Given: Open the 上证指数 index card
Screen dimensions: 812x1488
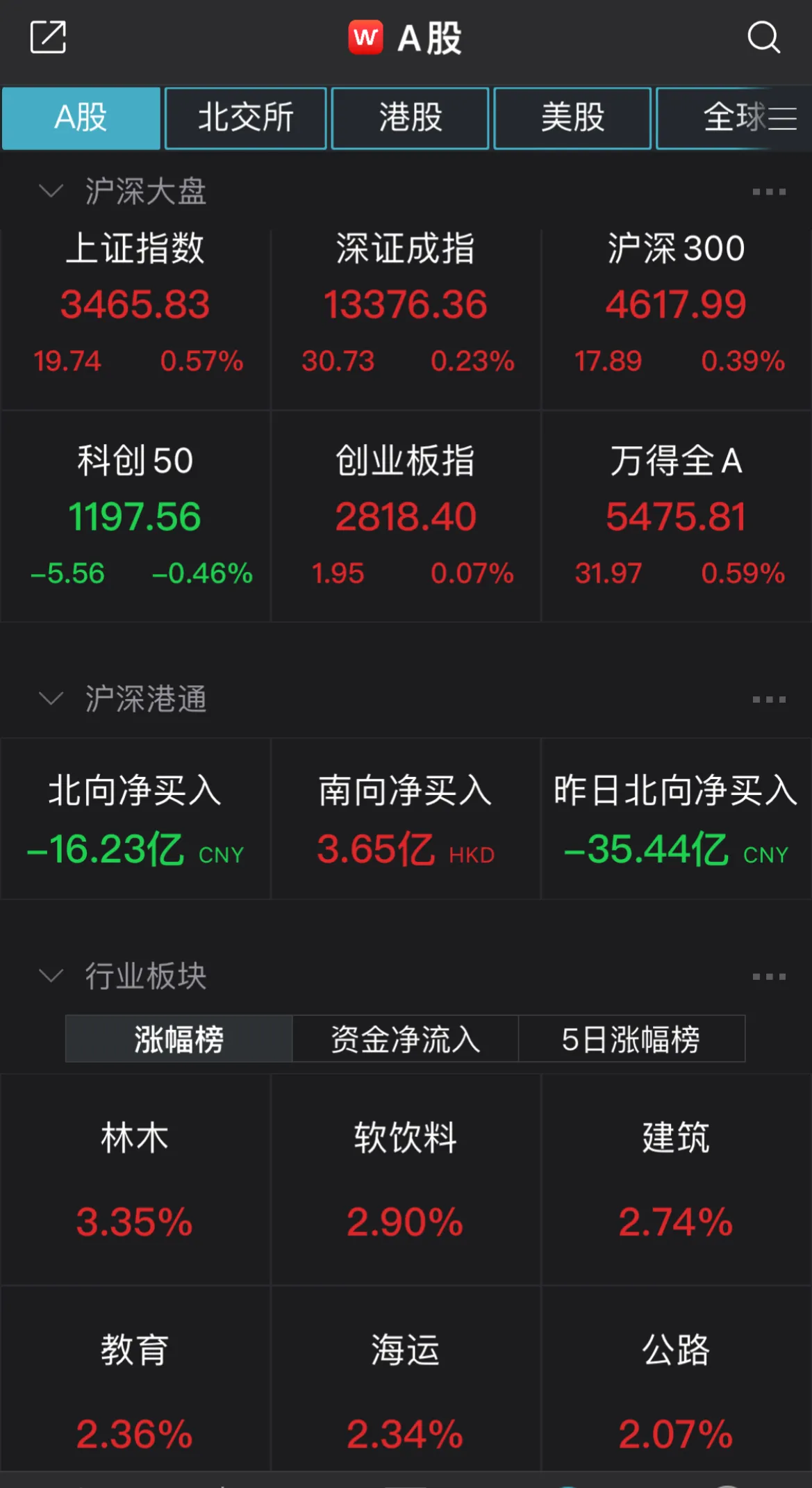Looking at the screenshot, I should [x=135, y=319].
